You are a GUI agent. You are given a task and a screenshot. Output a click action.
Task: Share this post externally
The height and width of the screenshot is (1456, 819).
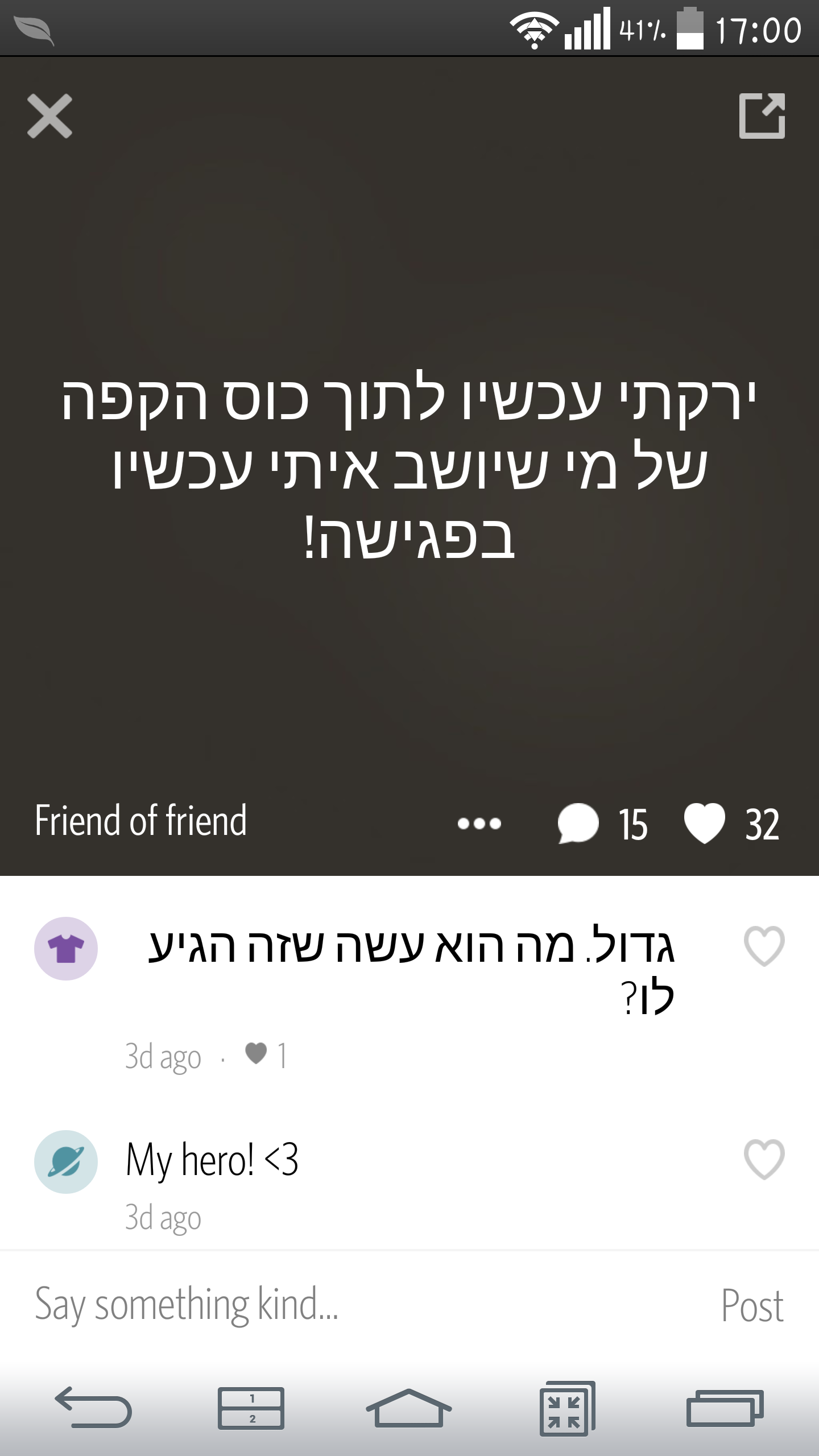point(762,116)
